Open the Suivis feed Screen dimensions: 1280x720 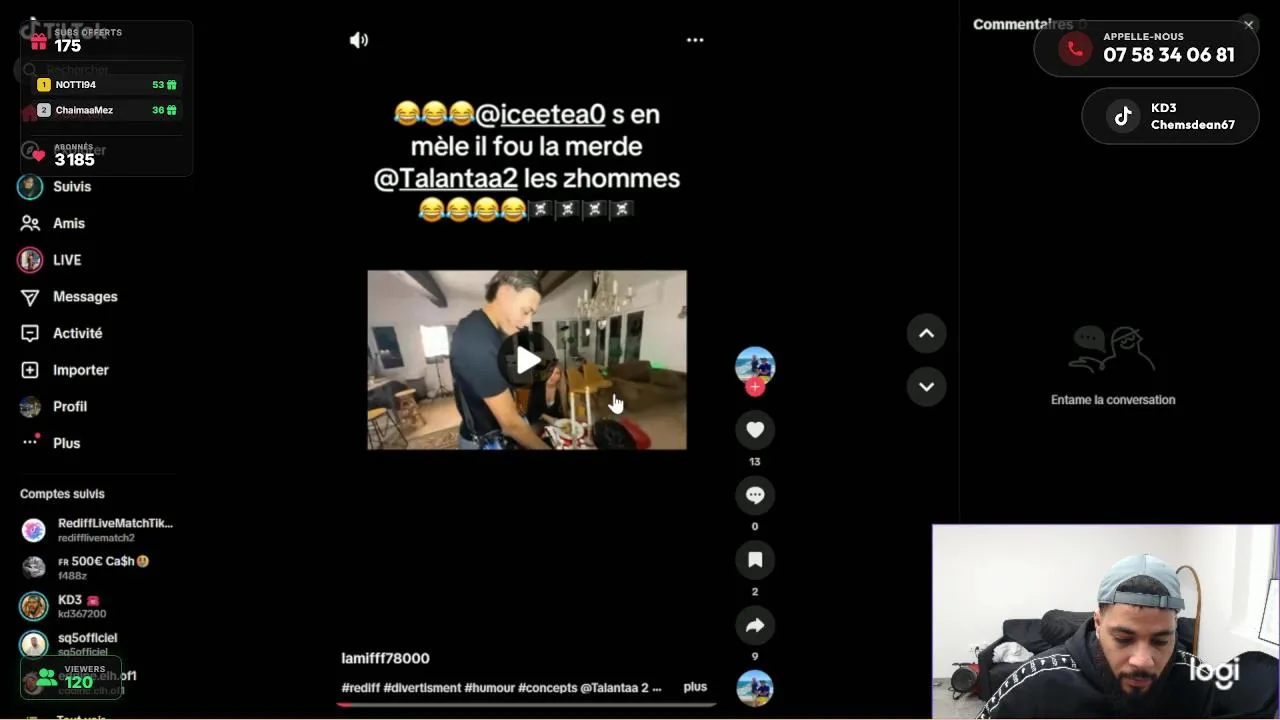71,187
